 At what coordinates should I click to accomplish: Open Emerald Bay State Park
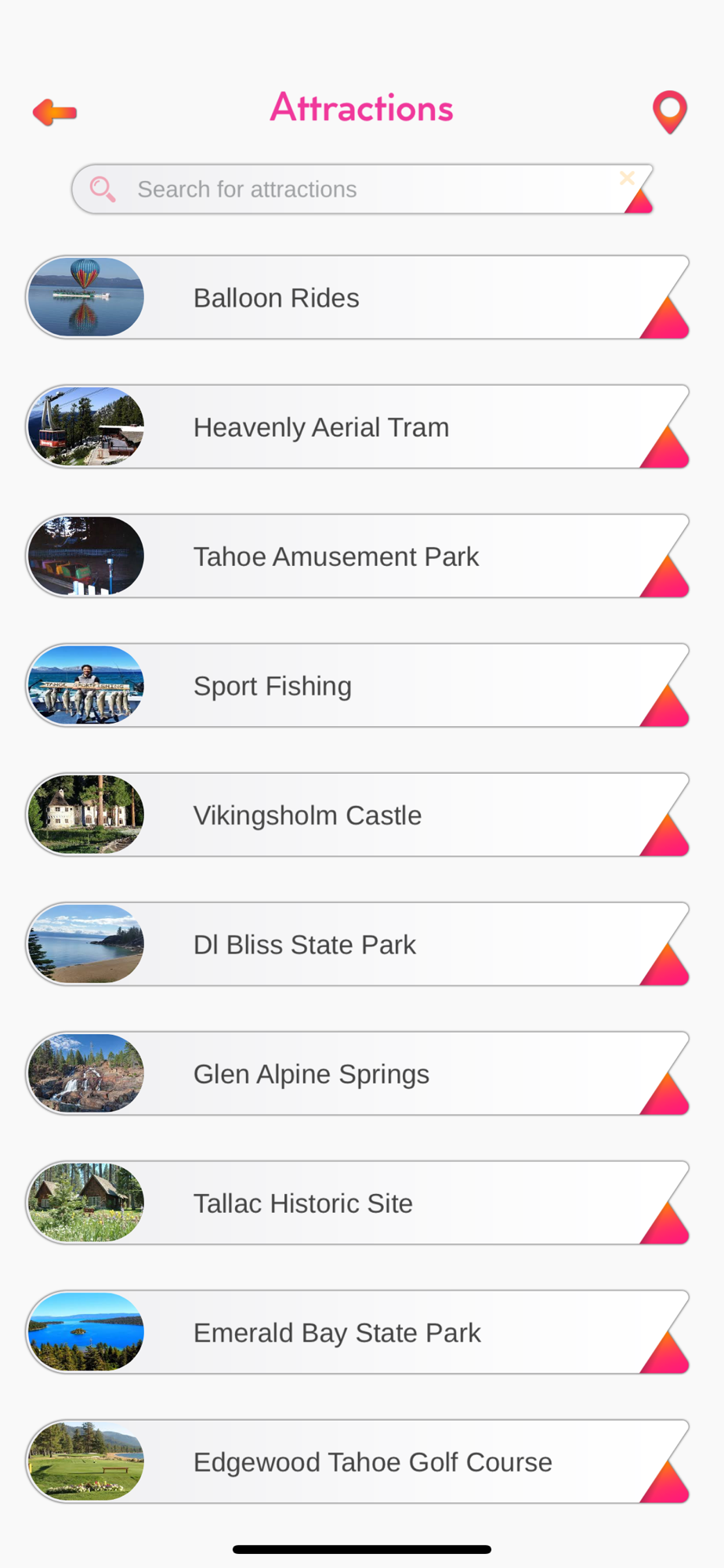tap(357, 1332)
